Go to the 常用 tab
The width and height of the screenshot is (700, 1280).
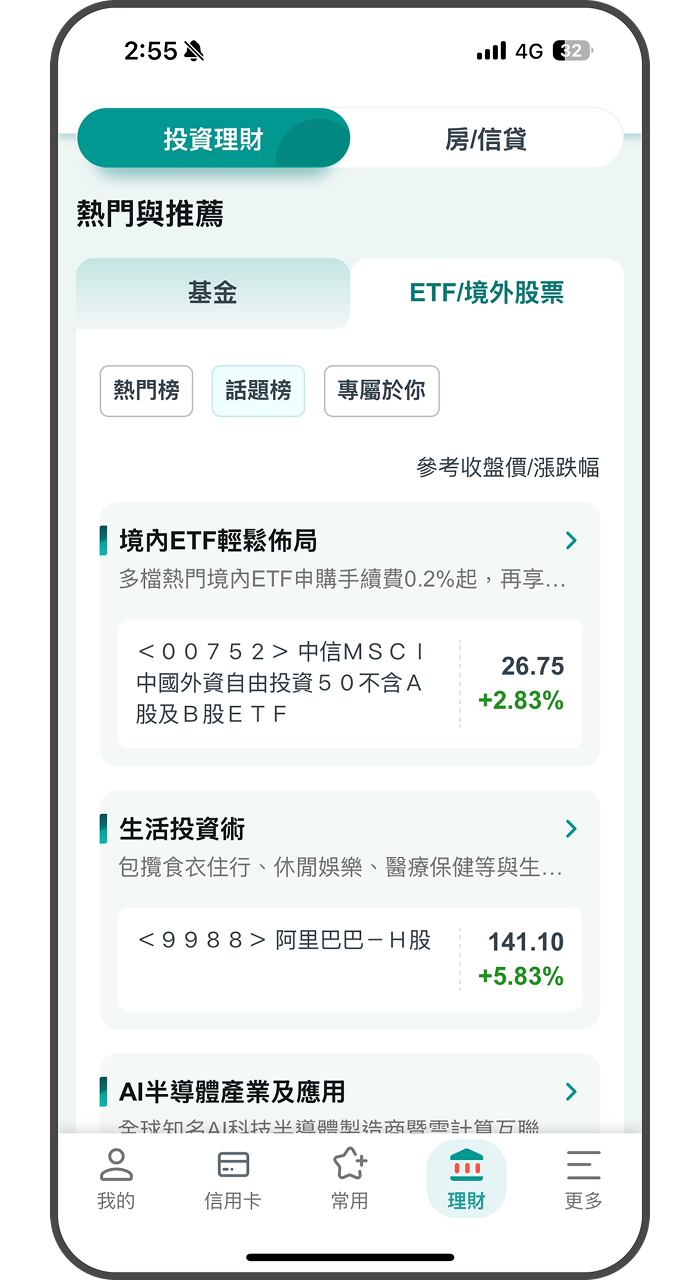tap(349, 1179)
